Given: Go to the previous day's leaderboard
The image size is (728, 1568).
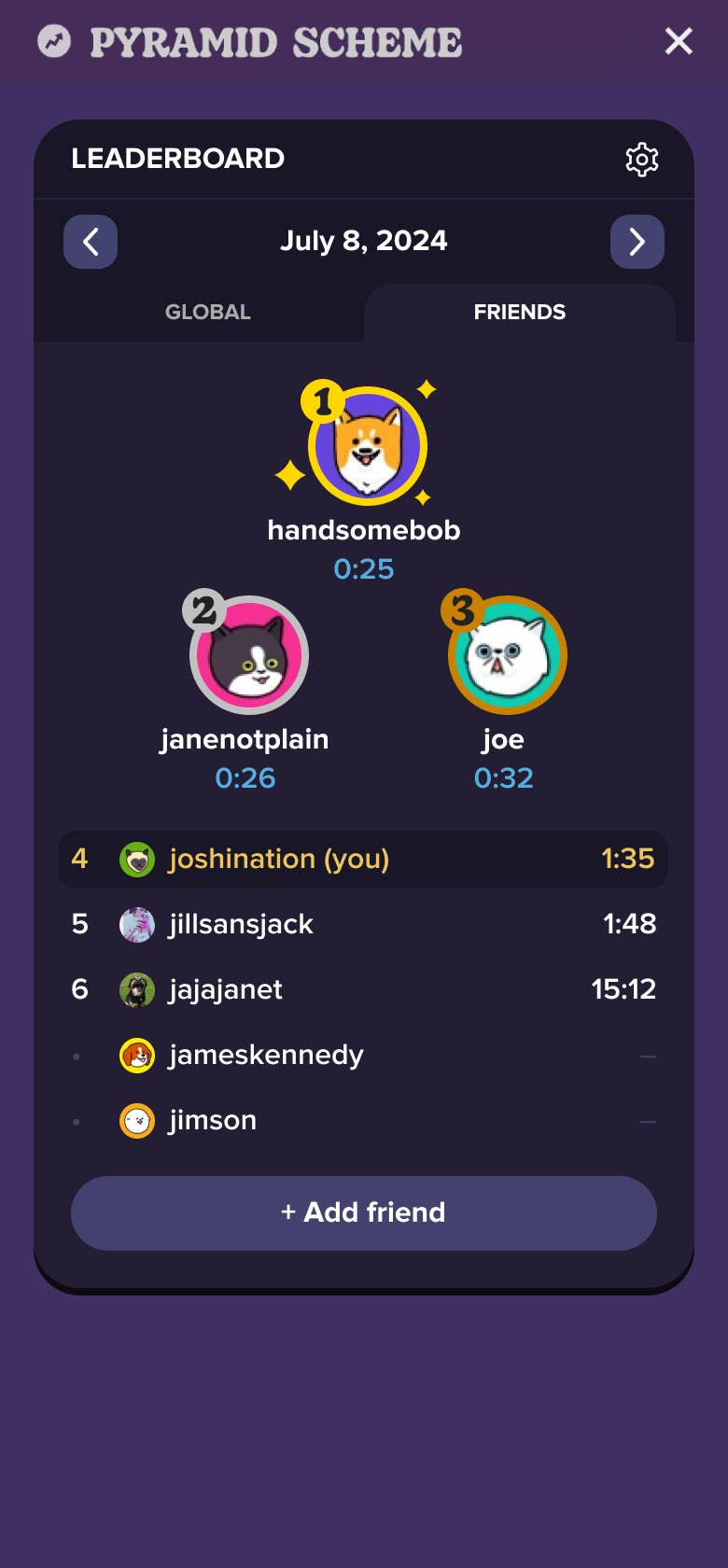Looking at the screenshot, I should coord(91,242).
